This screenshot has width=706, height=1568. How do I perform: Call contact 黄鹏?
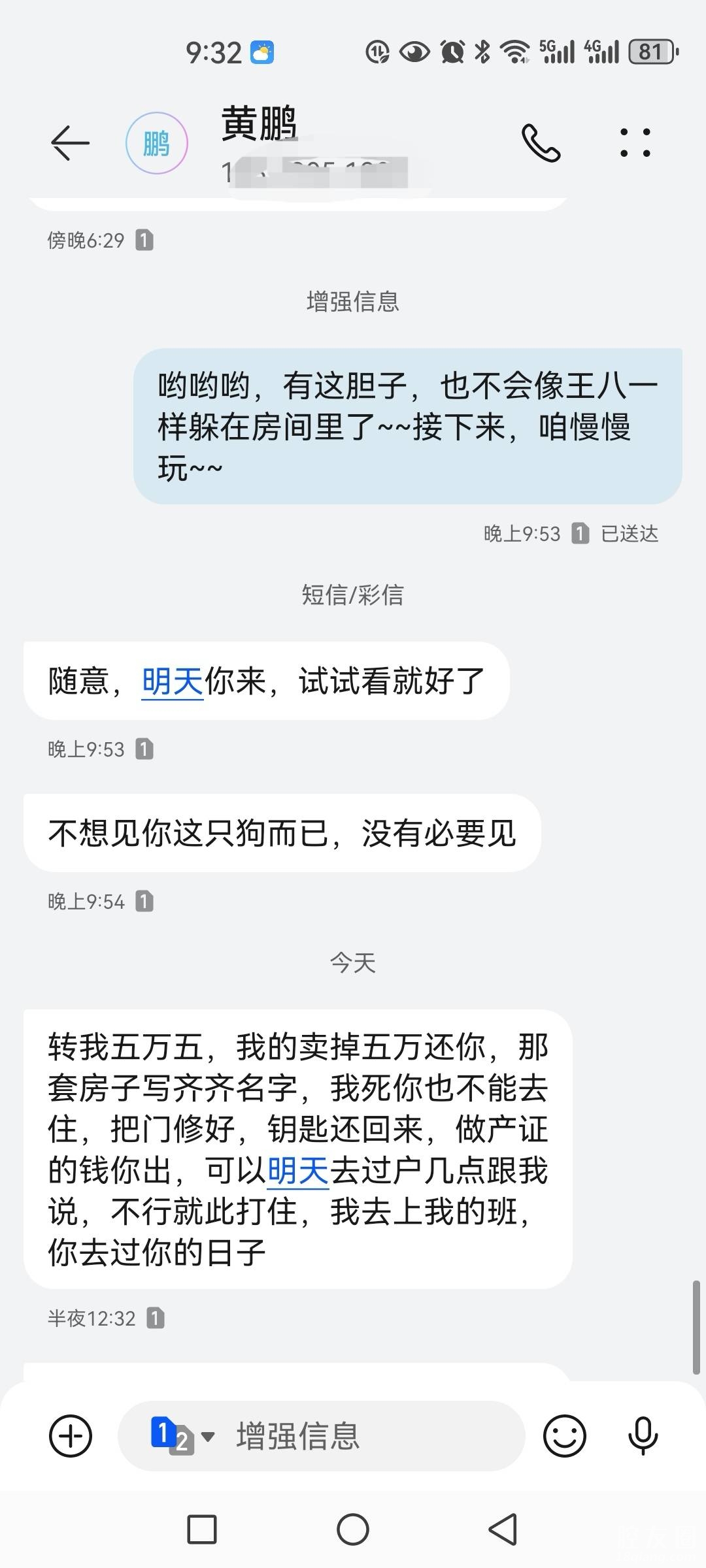(x=541, y=142)
